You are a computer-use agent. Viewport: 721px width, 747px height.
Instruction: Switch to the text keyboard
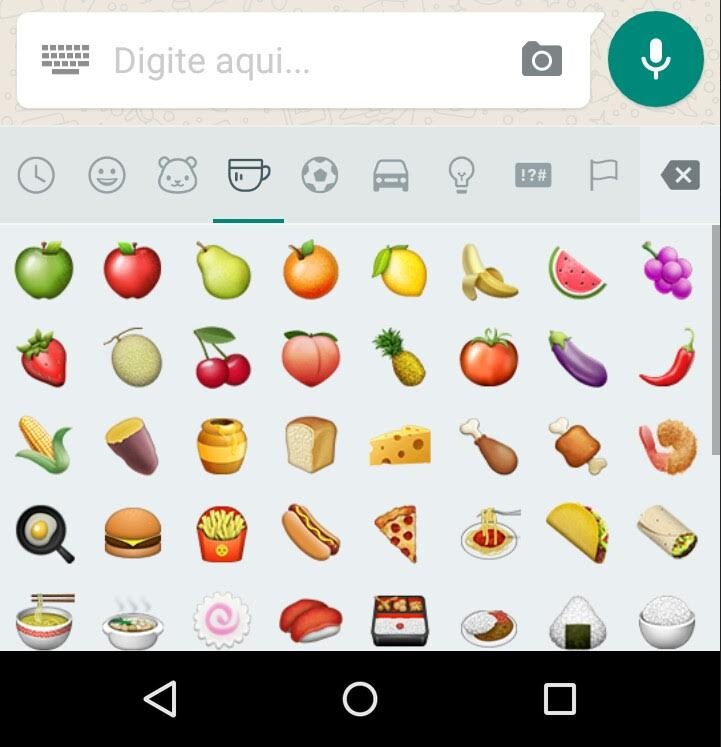tap(65, 60)
